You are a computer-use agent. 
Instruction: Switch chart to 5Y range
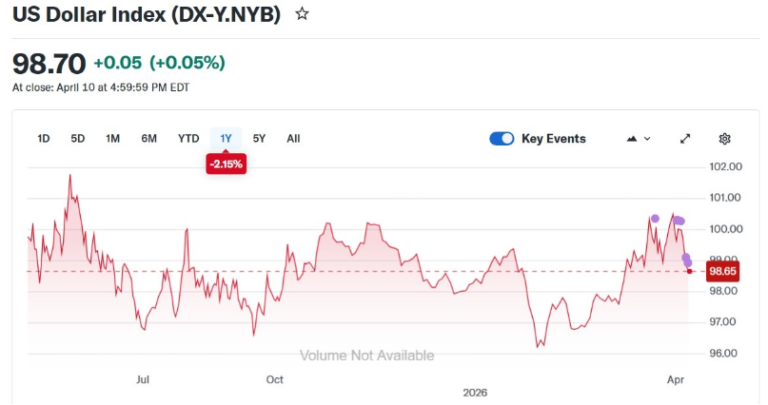pos(259,139)
